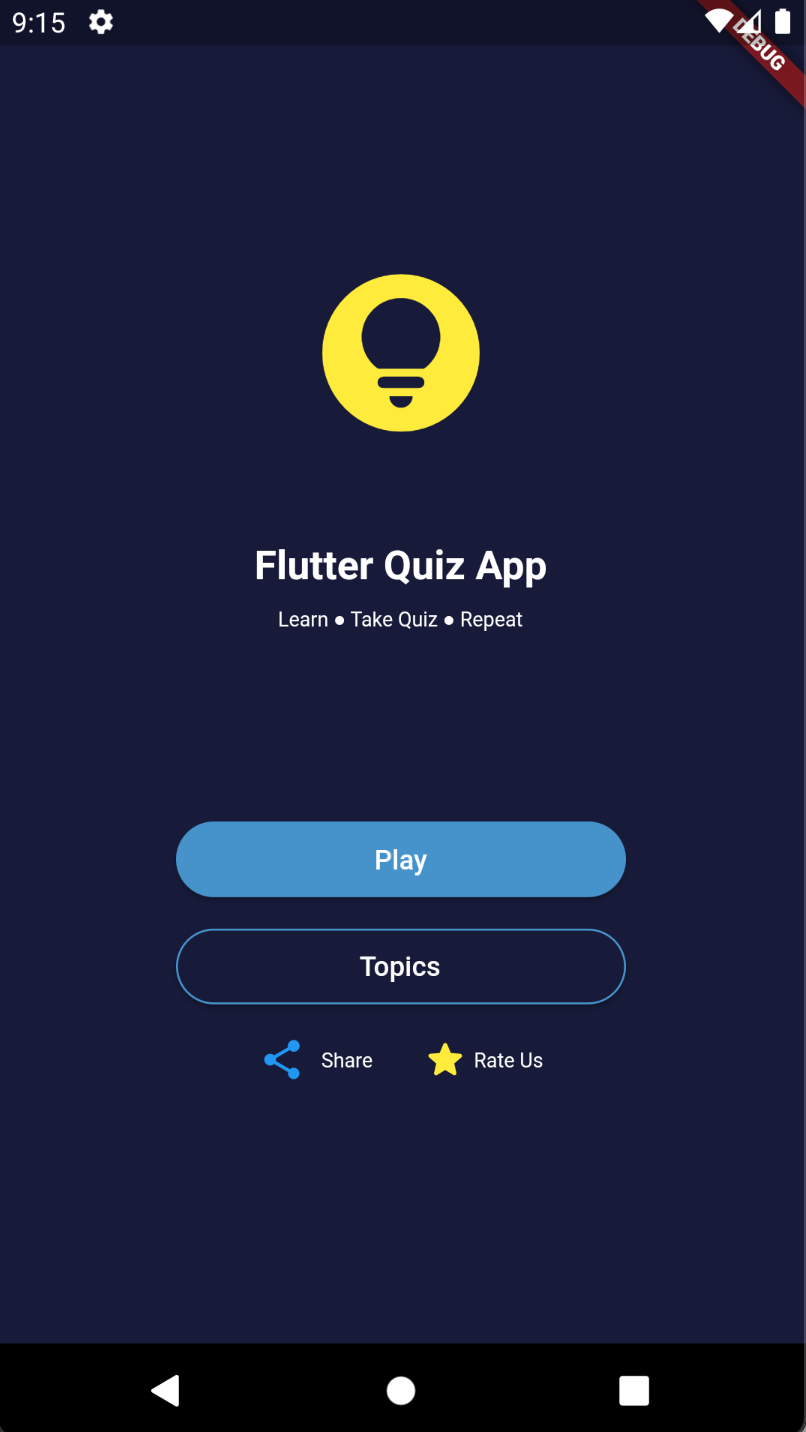Tap the Learn Take Quiz Repeat tagline
Viewport: 806px width, 1432px height.
point(400,619)
